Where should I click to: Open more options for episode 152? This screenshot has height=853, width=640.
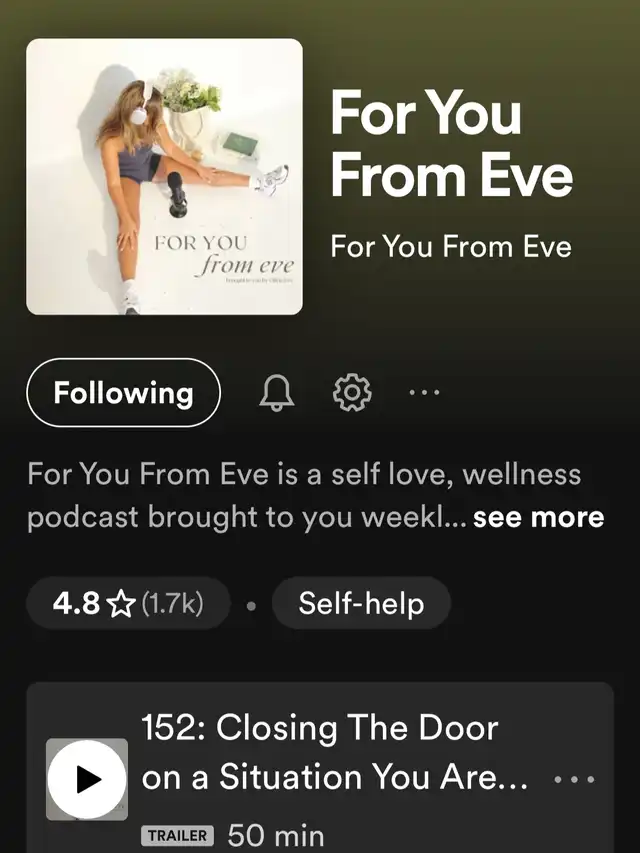click(x=574, y=779)
